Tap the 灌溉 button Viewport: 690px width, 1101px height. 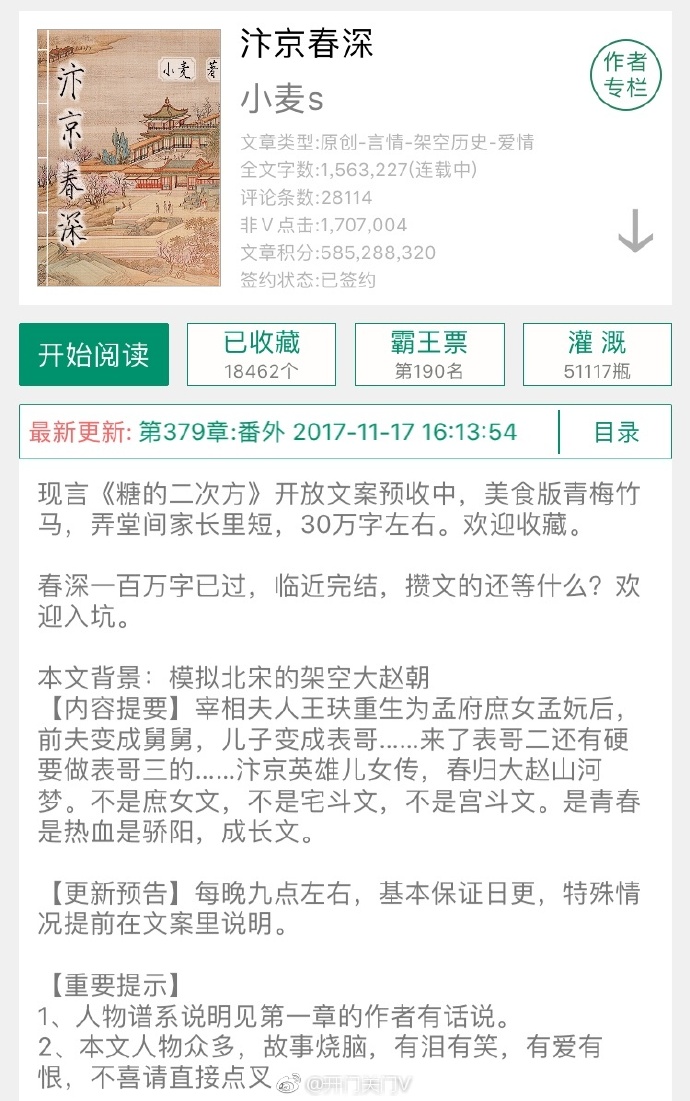597,355
